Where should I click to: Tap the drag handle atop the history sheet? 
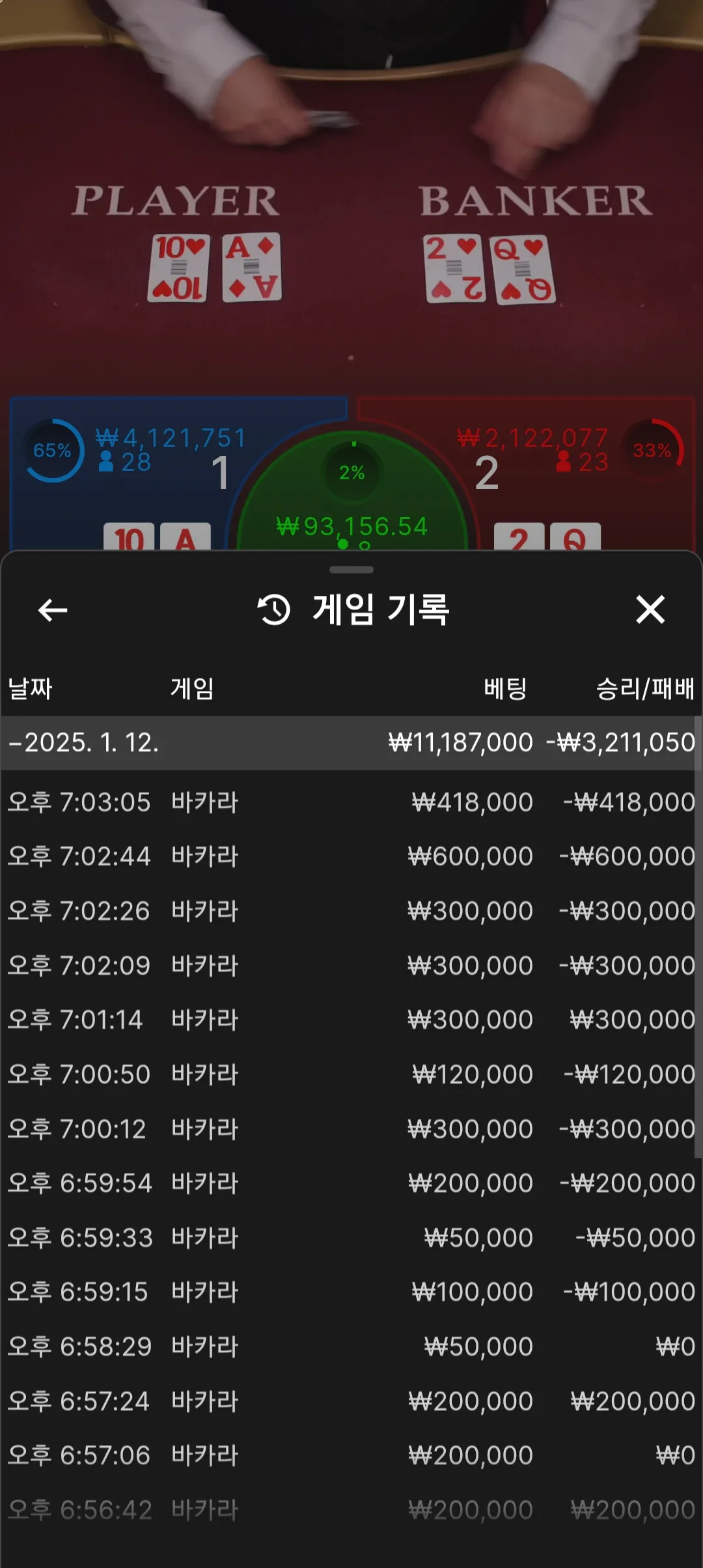pyautogui.click(x=351, y=570)
